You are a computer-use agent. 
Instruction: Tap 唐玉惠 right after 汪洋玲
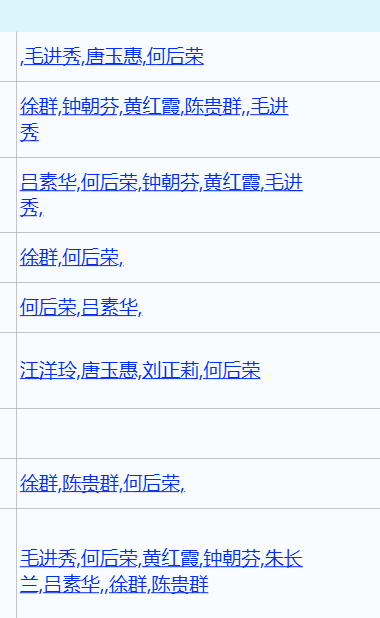click(x=109, y=370)
